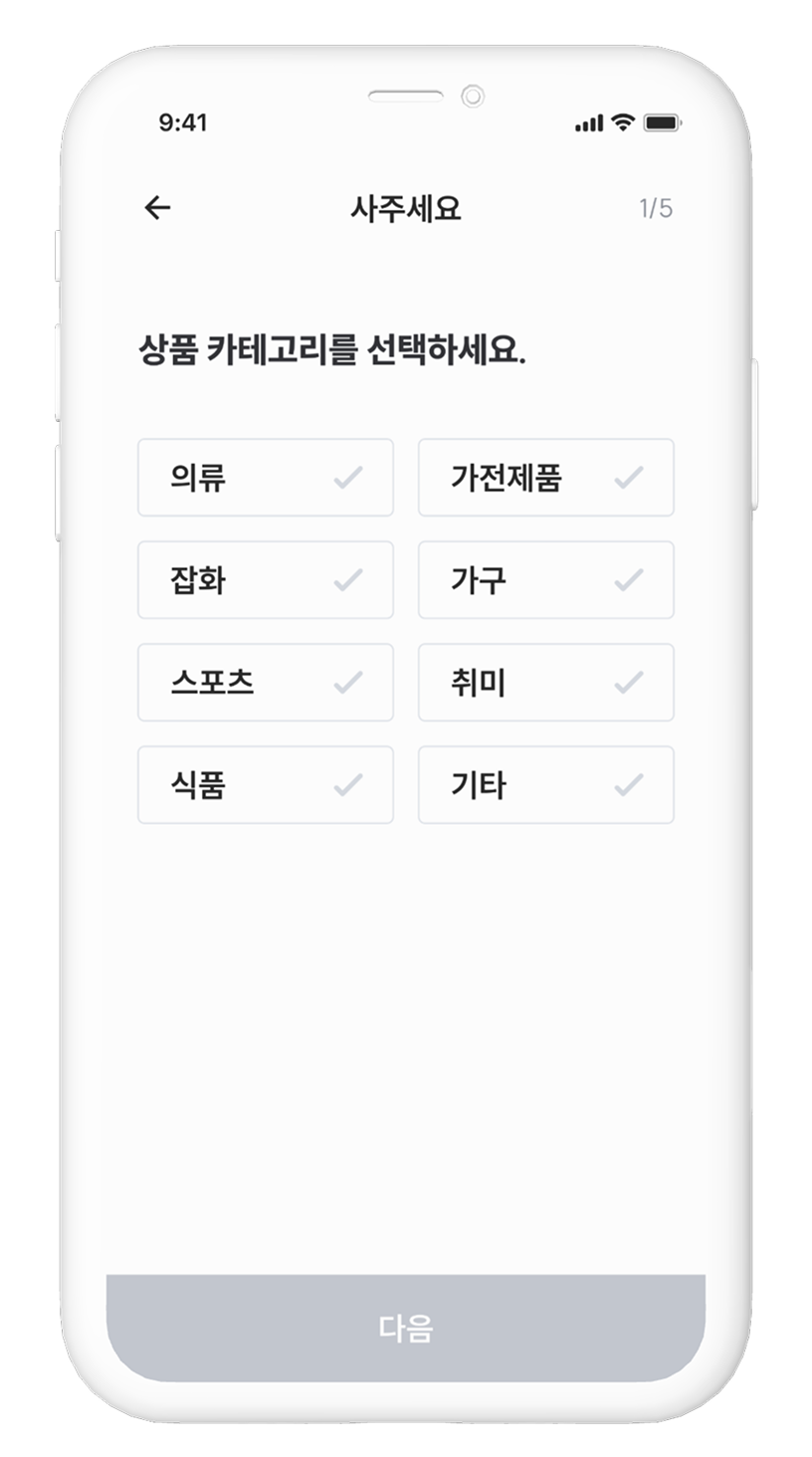Check the 식품 category

(265, 785)
